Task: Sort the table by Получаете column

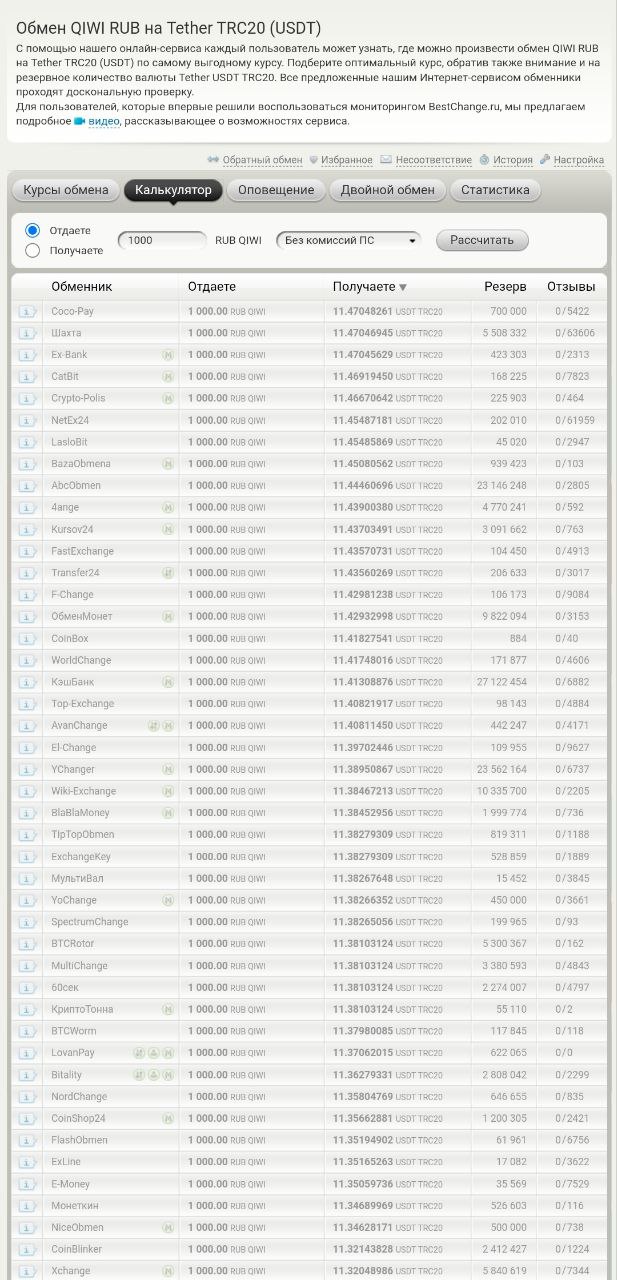Action: click(x=370, y=286)
